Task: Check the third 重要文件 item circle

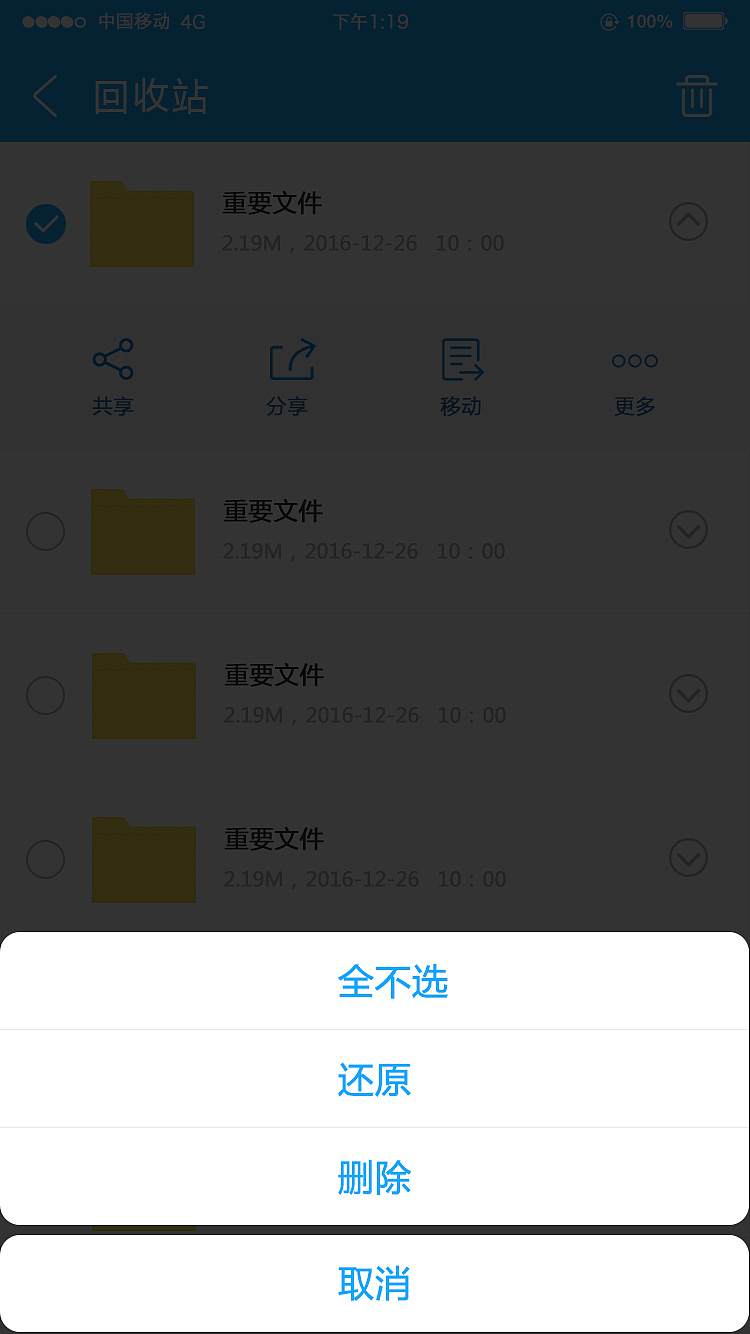Action: click(x=45, y=696)
